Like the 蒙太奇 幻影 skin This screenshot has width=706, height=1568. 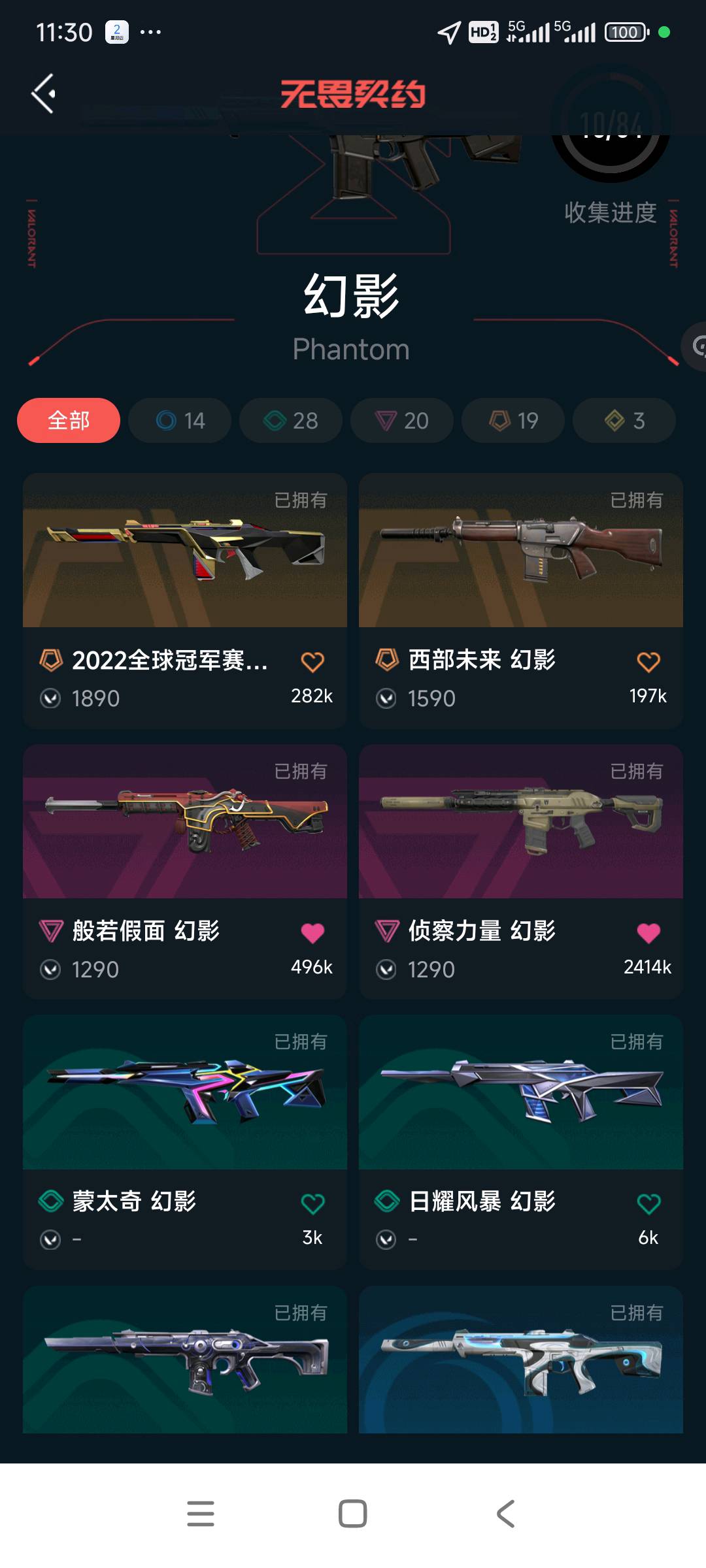tap(312, 1203)
